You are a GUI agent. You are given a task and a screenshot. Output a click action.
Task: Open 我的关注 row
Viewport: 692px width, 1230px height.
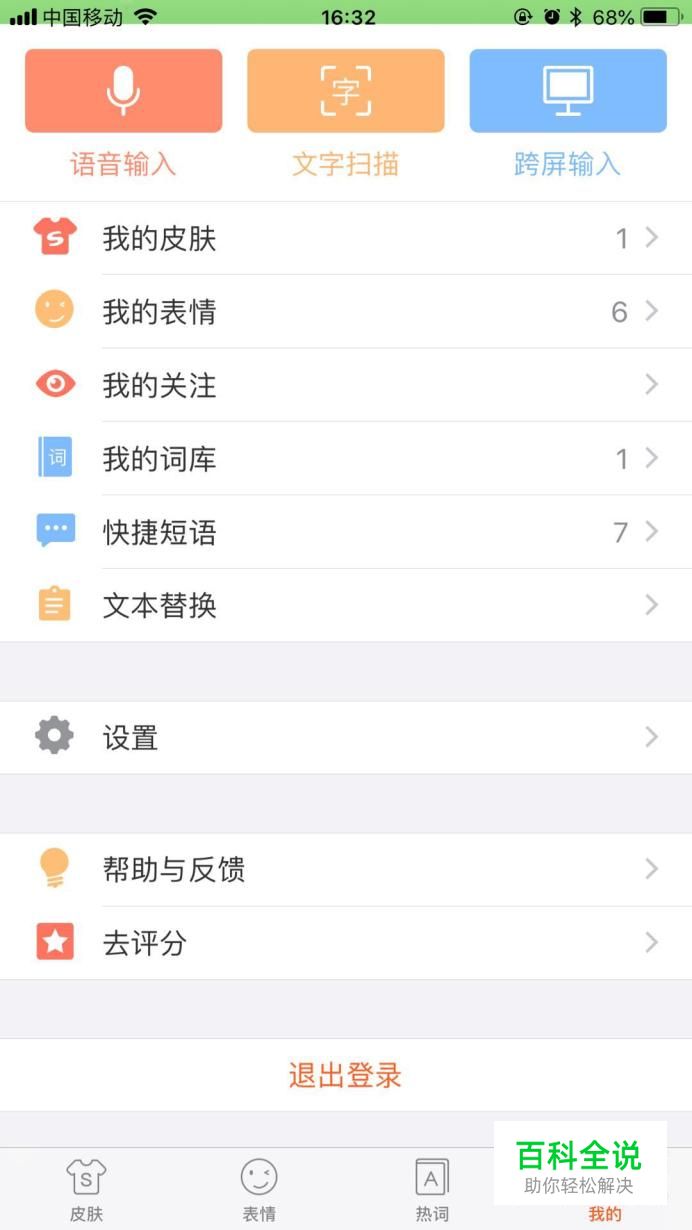(346, 385)
